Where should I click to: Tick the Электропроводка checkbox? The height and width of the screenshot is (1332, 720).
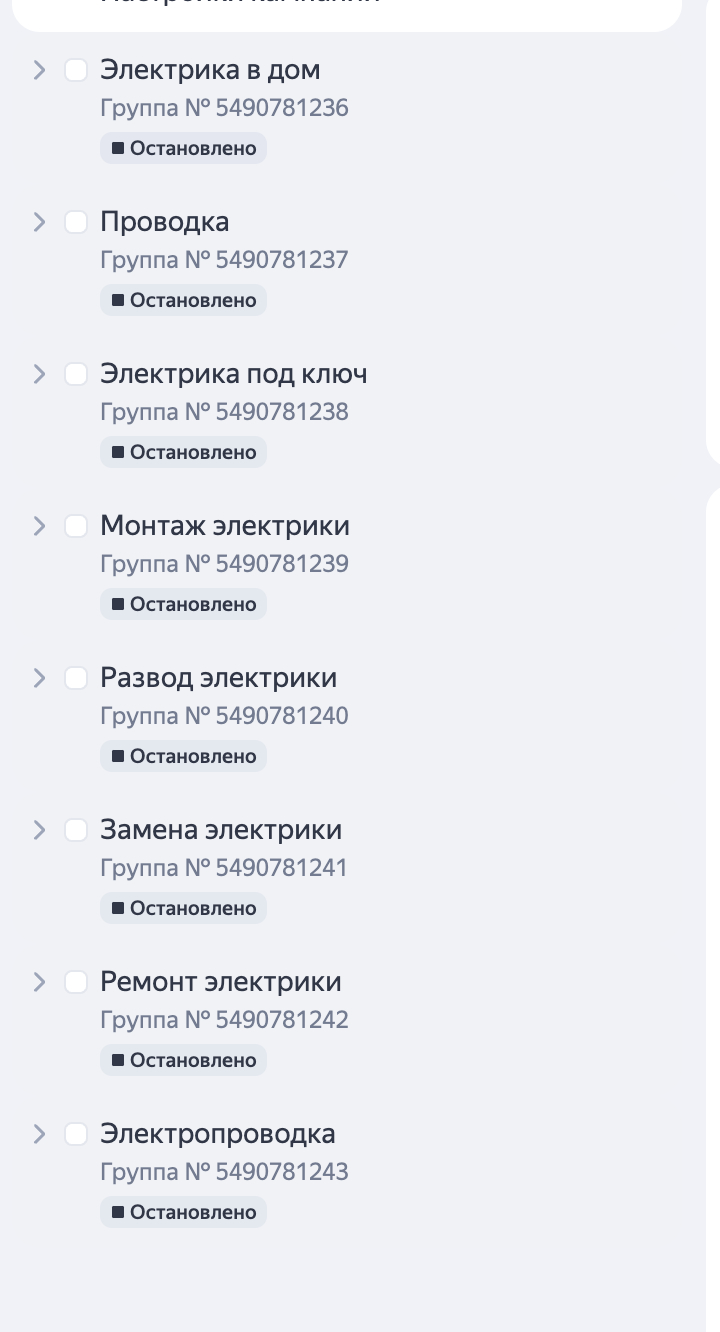(76, 1134)
